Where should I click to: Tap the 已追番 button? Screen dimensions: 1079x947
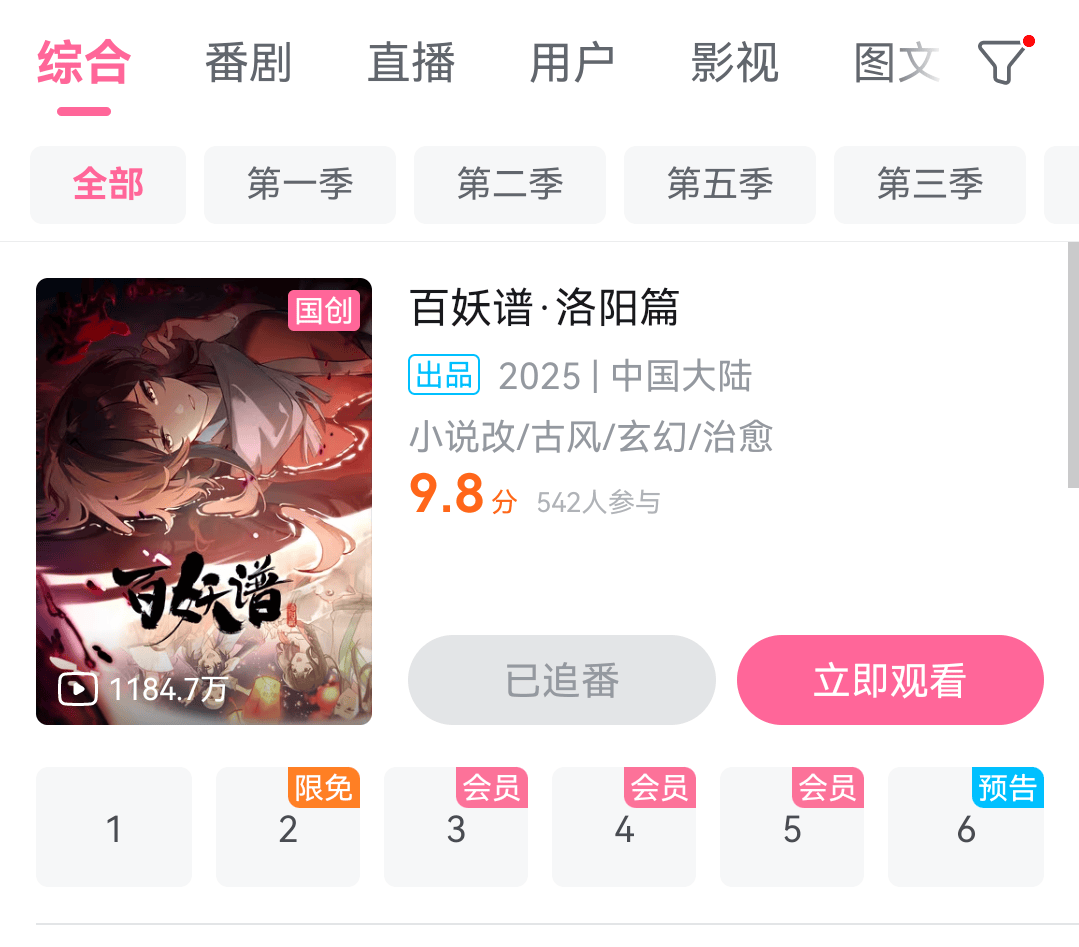pos(562,680)
